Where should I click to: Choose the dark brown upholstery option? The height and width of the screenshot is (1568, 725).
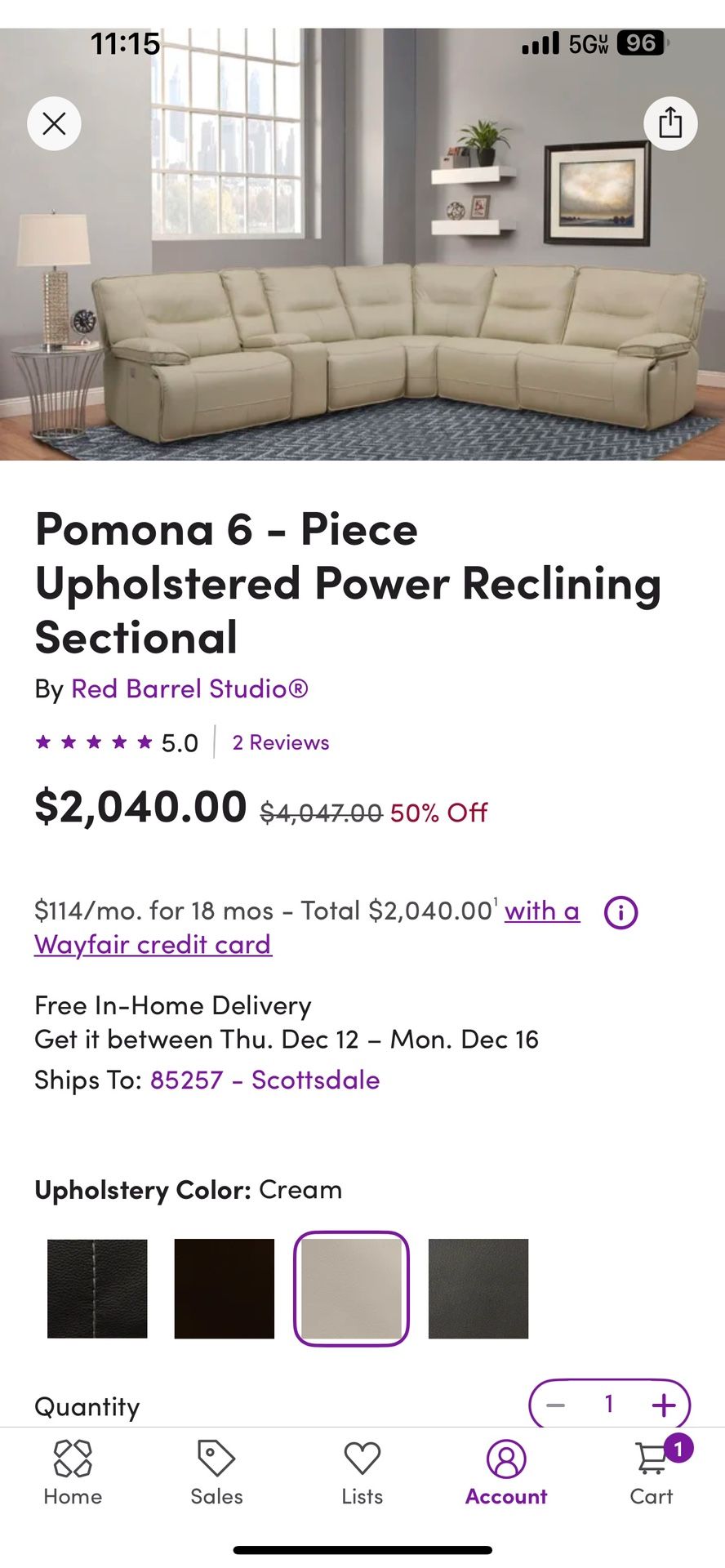224,1289
